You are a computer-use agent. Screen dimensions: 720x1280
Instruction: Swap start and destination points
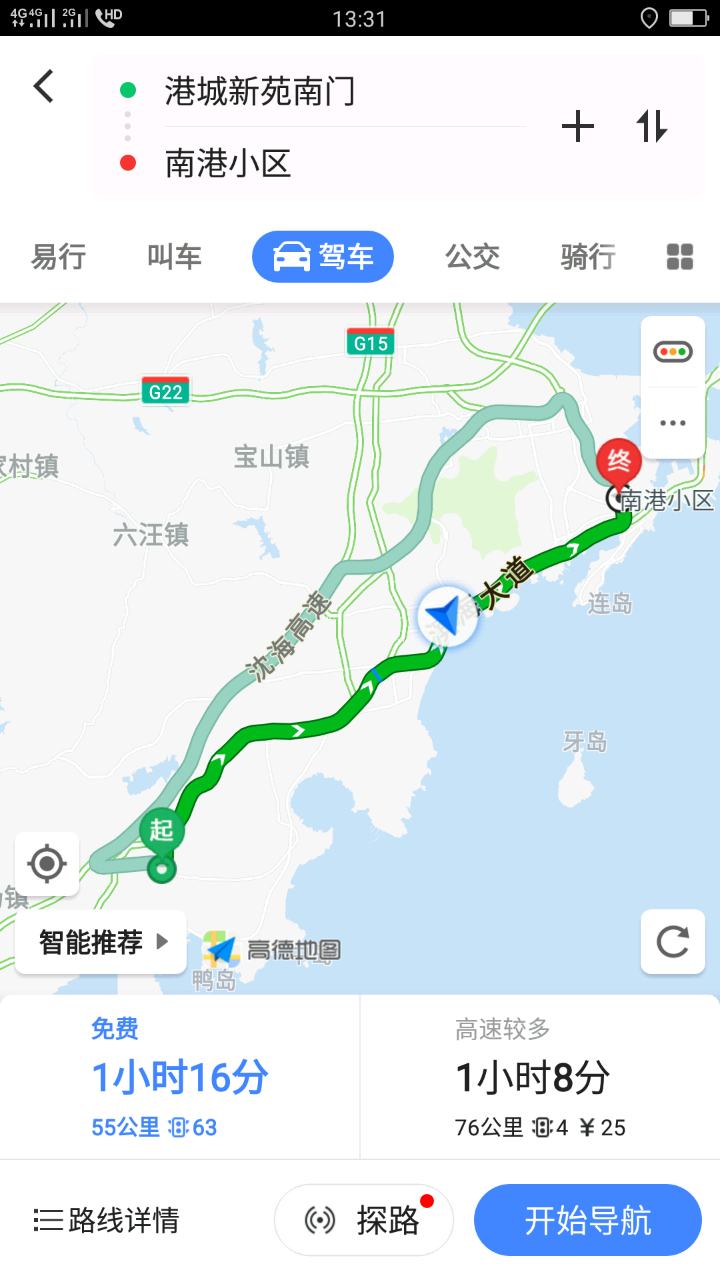coord(652,127)
